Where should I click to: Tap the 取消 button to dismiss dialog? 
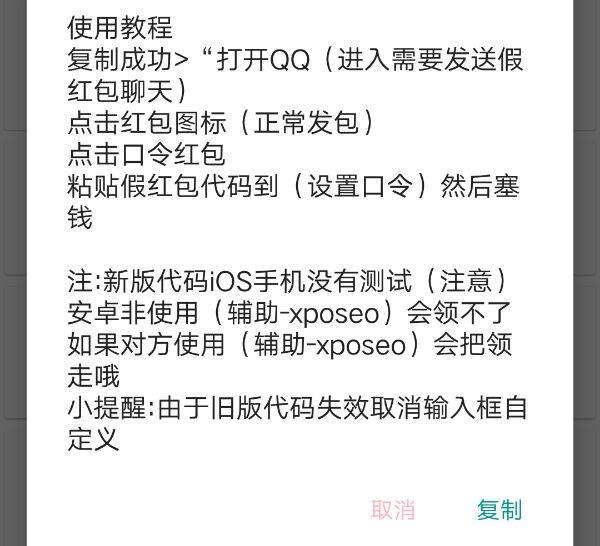coord(393,510)
